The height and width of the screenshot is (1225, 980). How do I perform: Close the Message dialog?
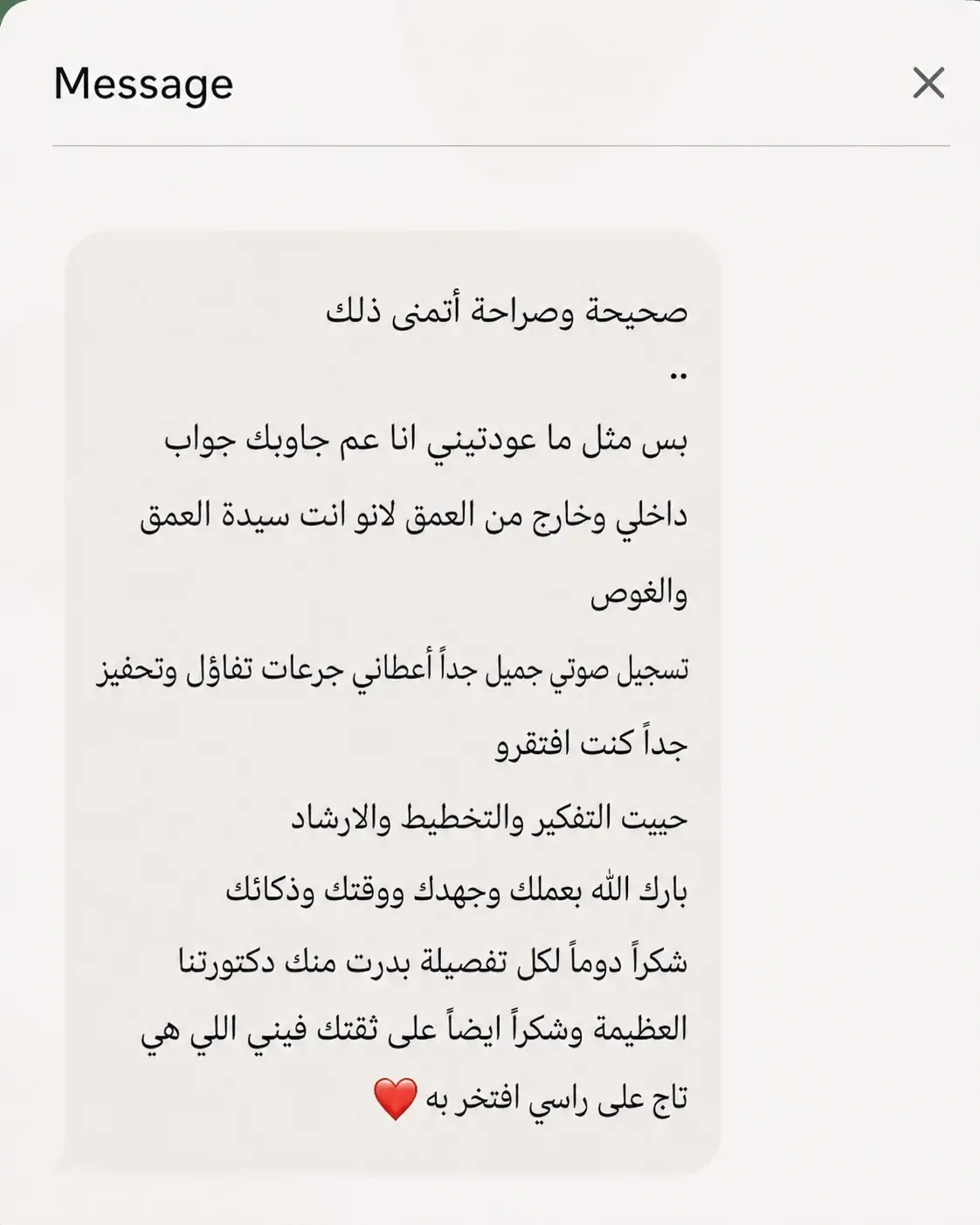(928, 84)
